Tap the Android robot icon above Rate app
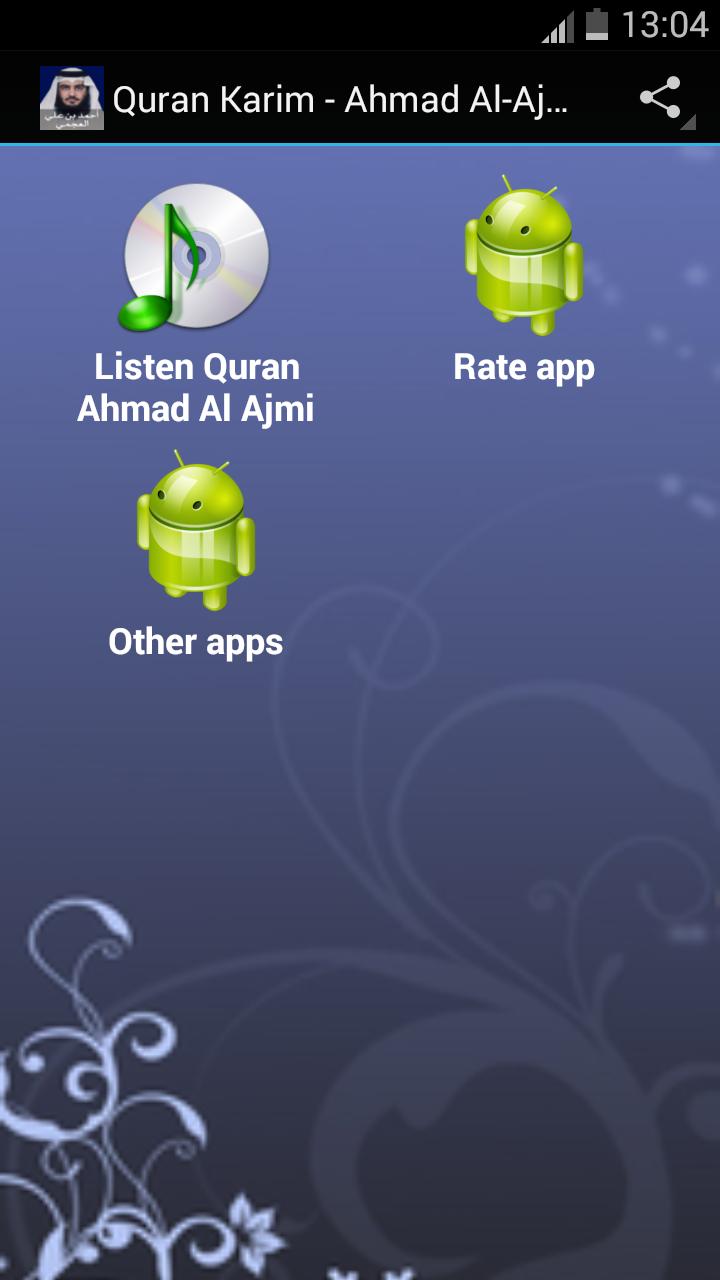 (x=524, y=257)
